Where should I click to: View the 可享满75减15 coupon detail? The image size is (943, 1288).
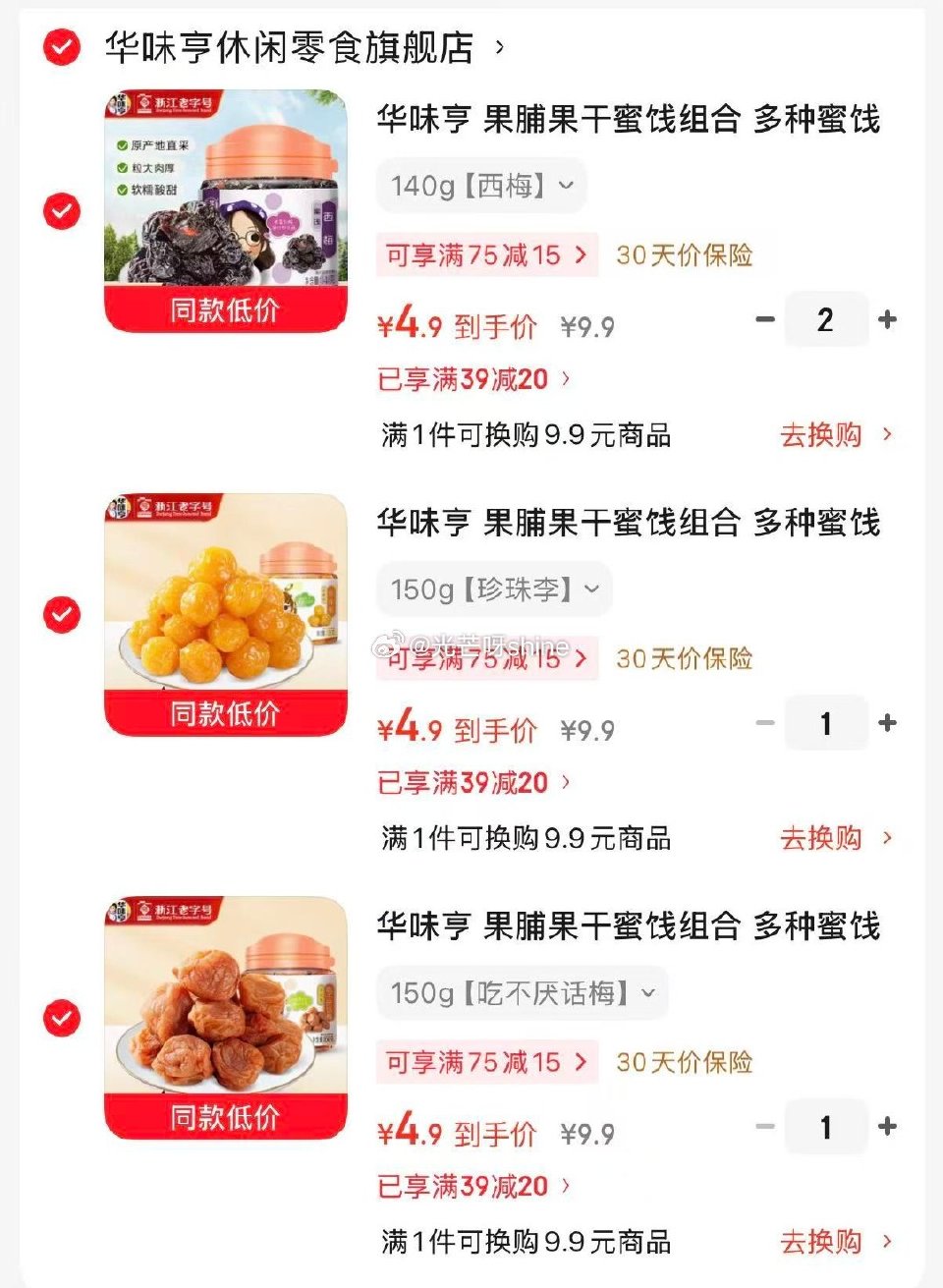pyautogui.click(x=486, y=255)
